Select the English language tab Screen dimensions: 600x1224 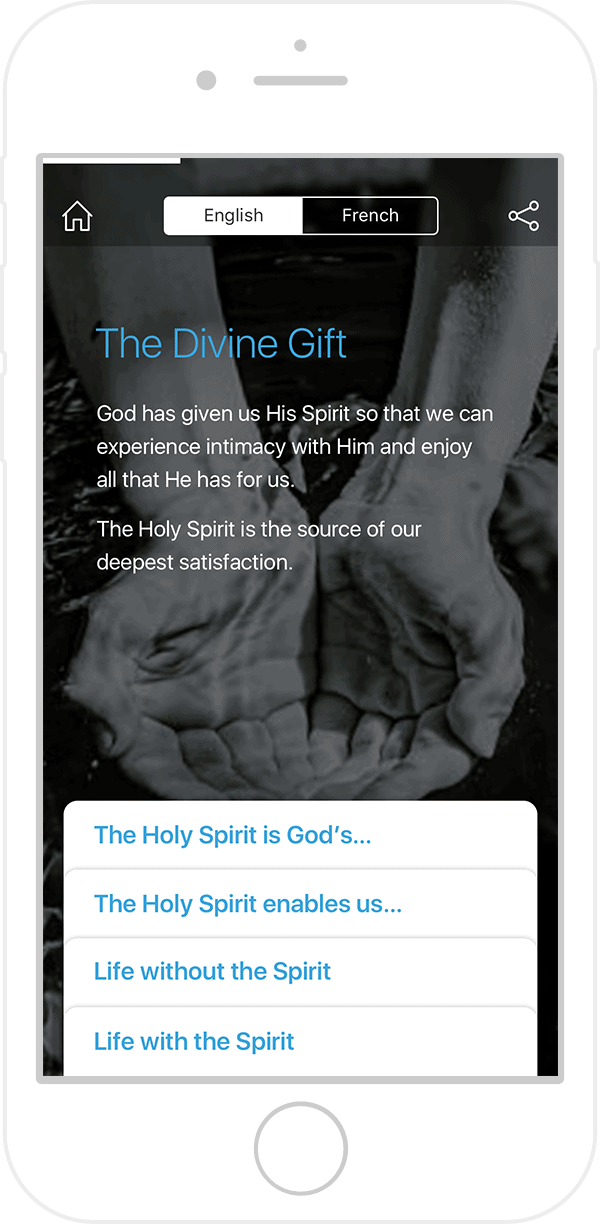[233, 216]
